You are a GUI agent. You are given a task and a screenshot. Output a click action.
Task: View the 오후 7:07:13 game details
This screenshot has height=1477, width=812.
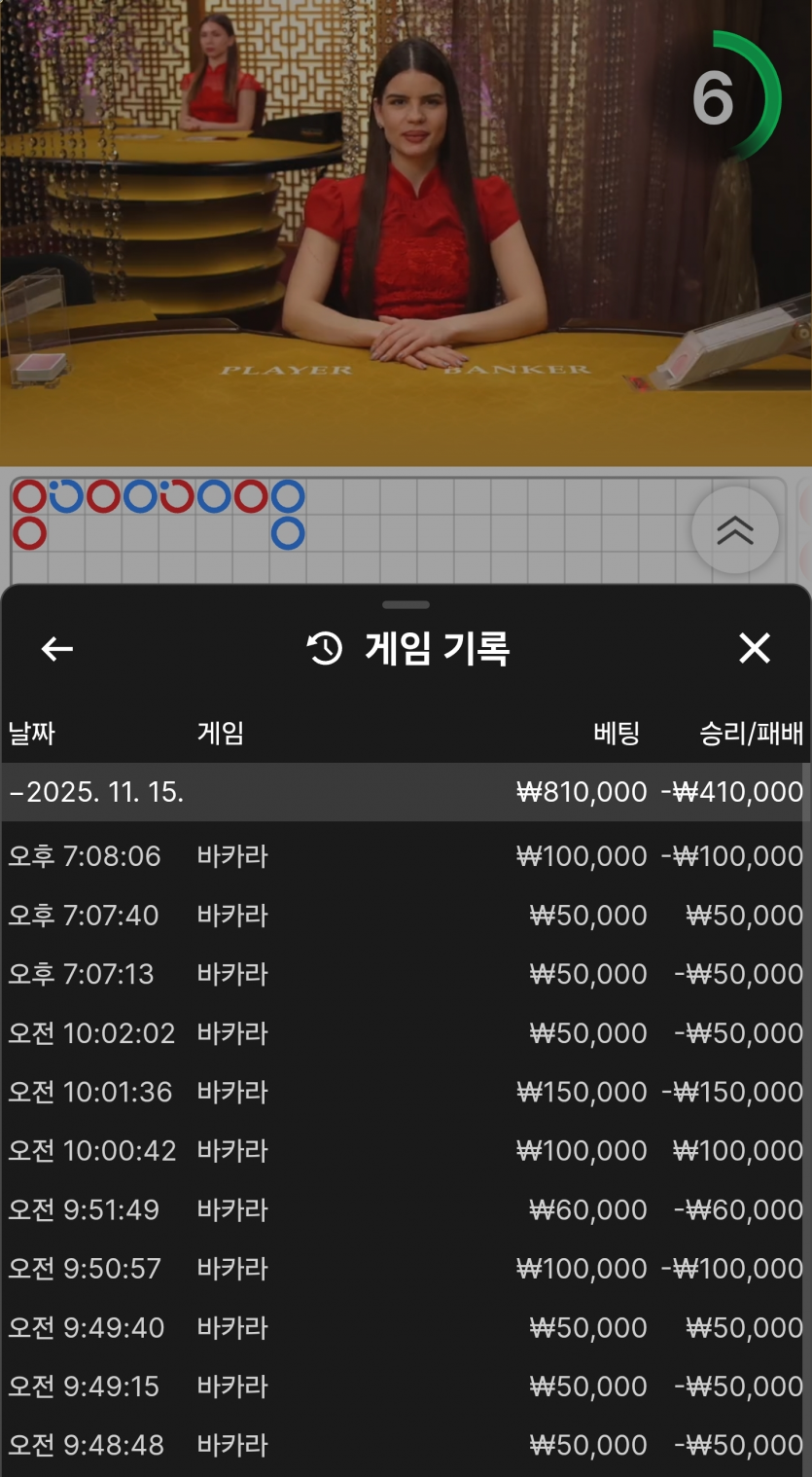click(405, 974)
